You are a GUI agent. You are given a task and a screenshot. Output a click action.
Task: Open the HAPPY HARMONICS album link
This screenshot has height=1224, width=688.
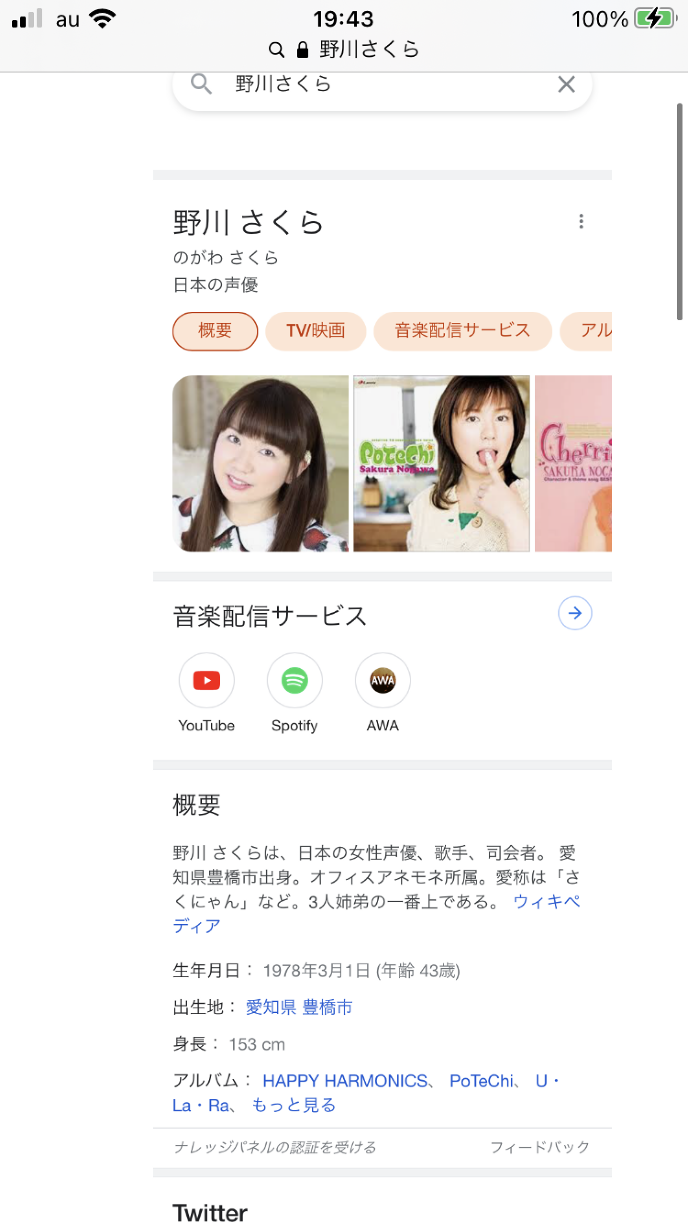click(345, 1081)
